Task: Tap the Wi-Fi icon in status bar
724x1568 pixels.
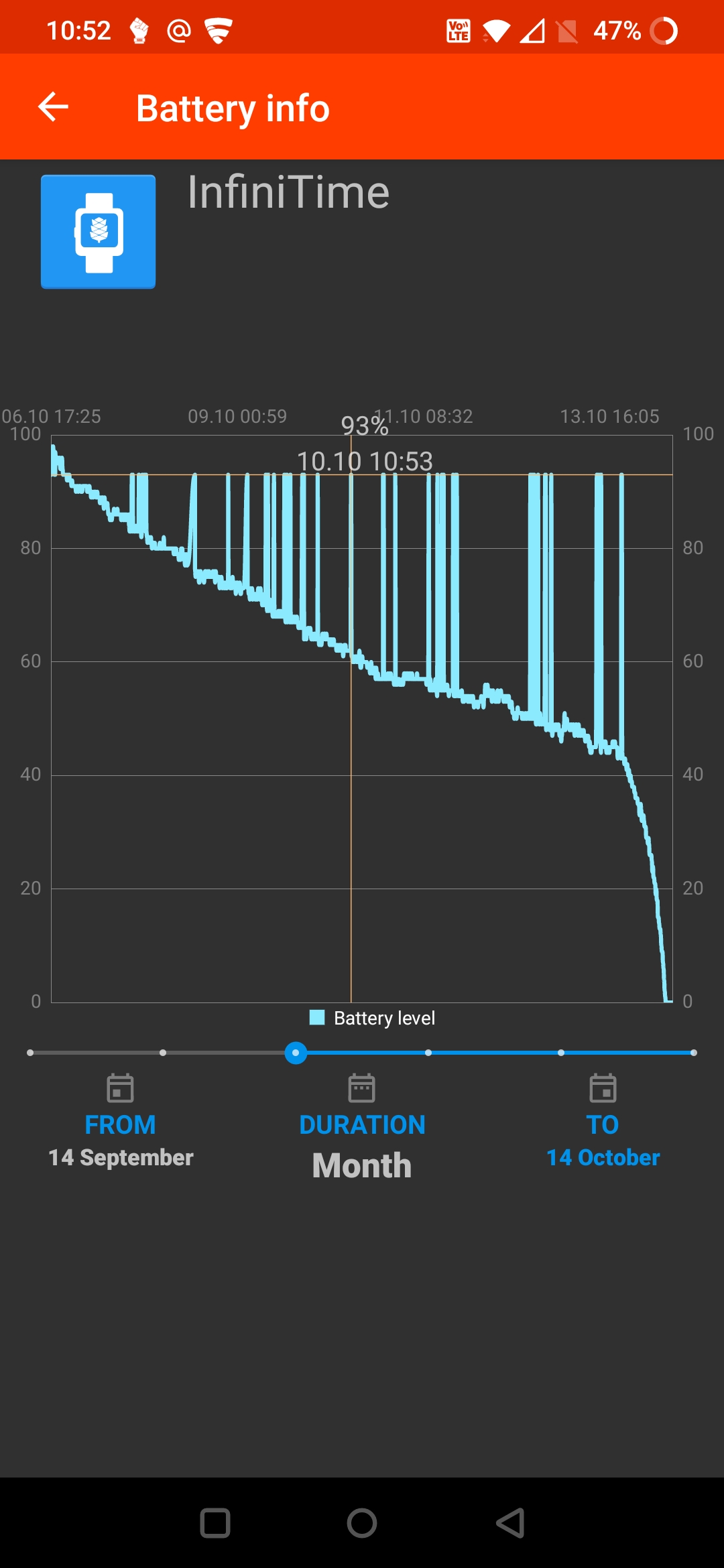Action: 495,29
